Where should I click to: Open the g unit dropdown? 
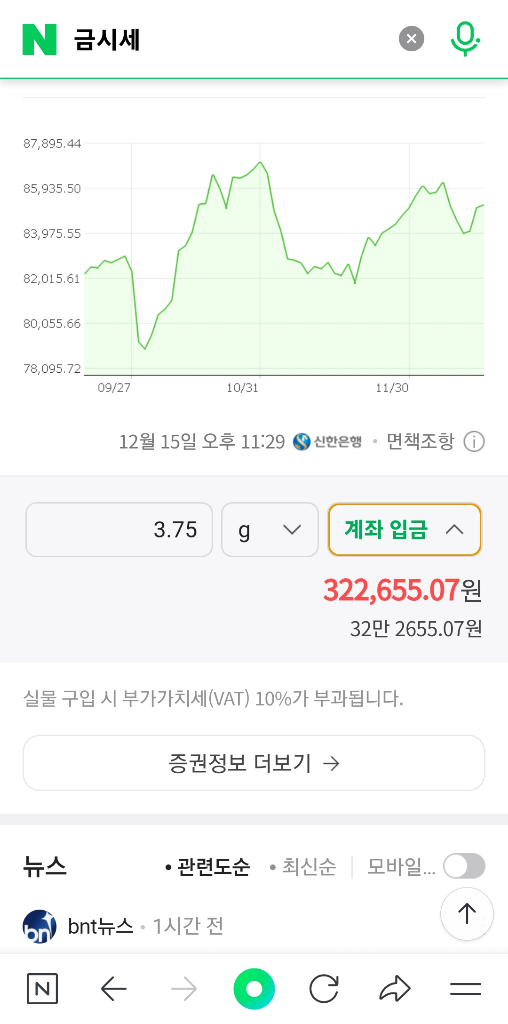[270, 530]
